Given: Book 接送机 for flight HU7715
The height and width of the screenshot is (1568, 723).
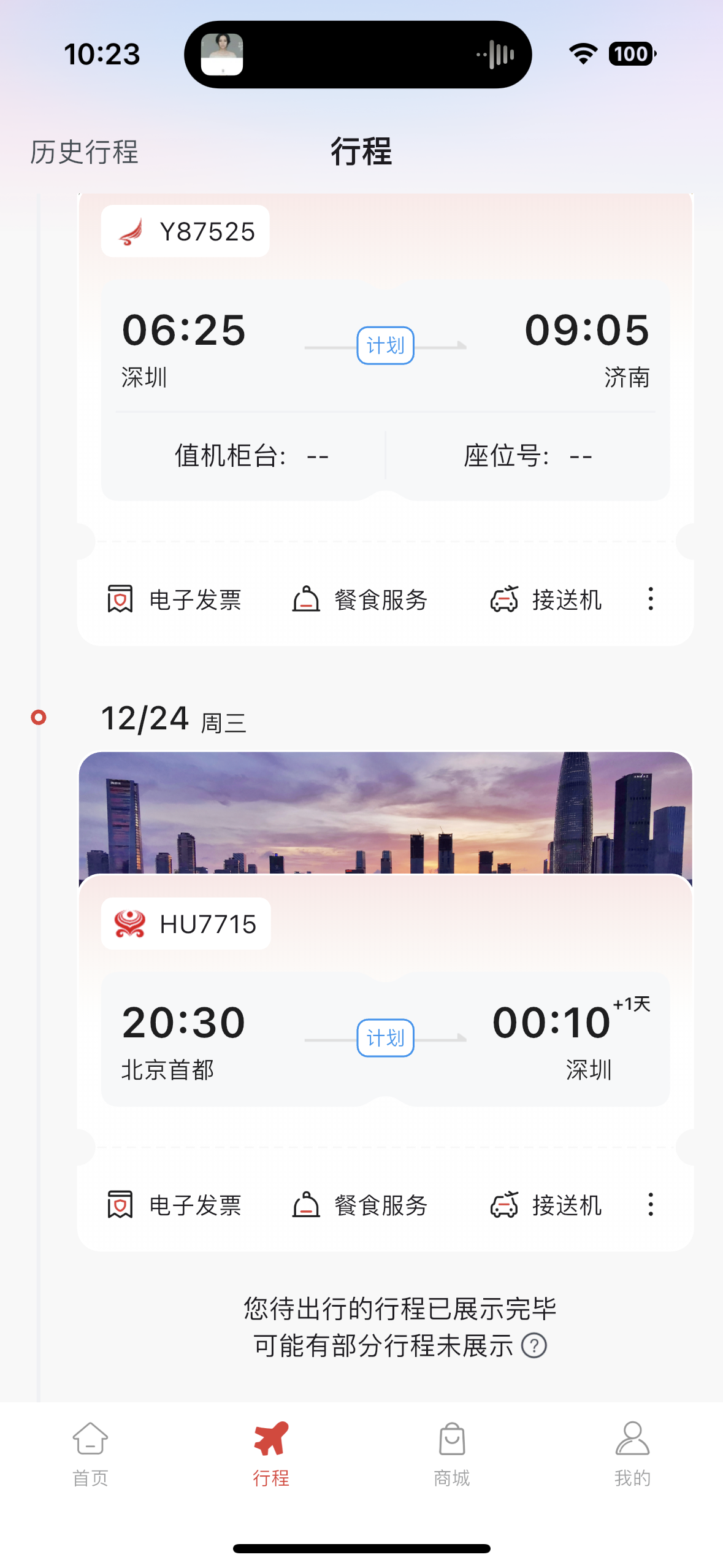Looking at the screenshot, I should coord(546,1205).
